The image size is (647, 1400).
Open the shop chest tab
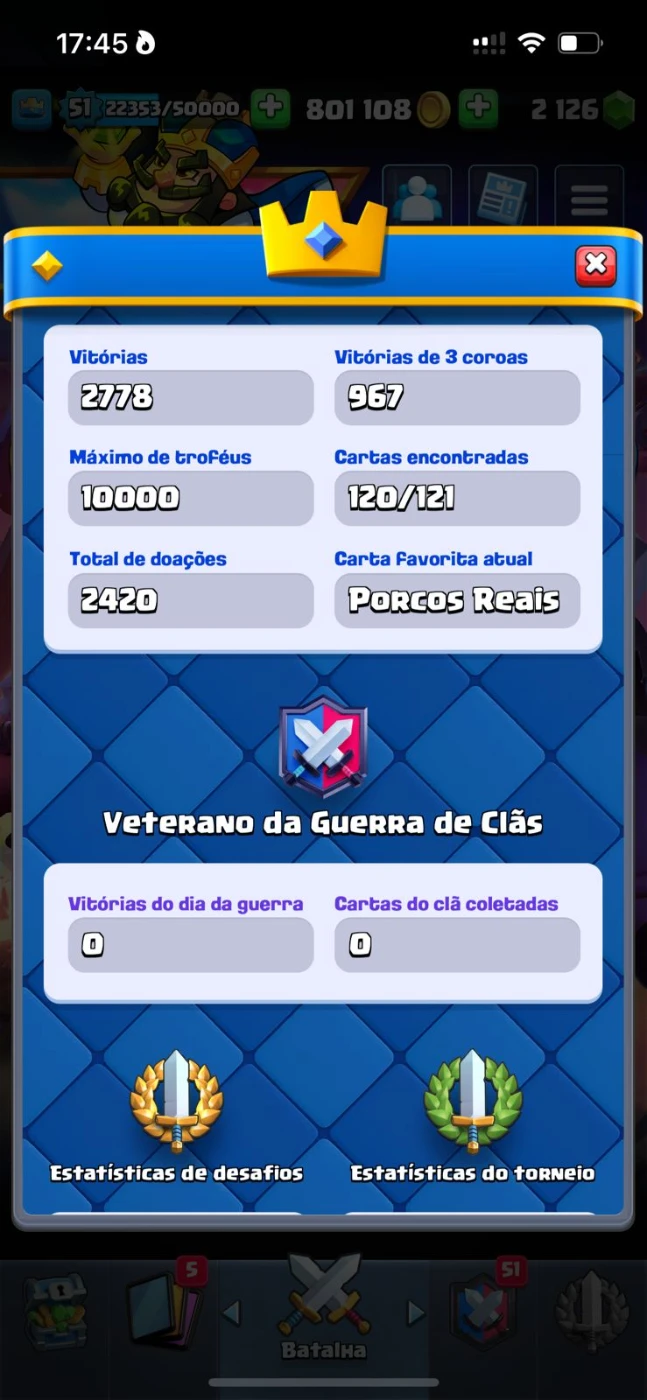click(x=55, y=1310)
